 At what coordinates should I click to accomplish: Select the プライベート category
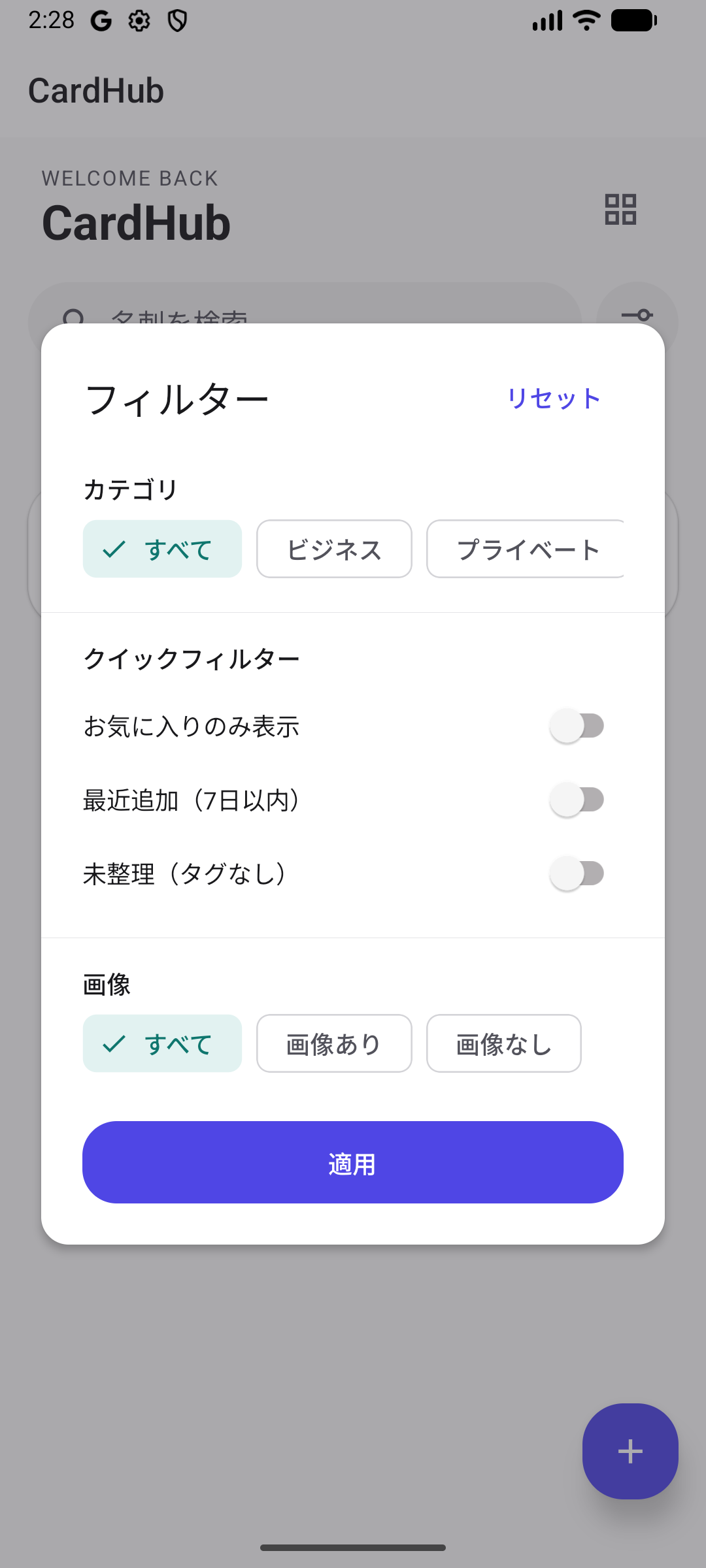coord(528,549)
